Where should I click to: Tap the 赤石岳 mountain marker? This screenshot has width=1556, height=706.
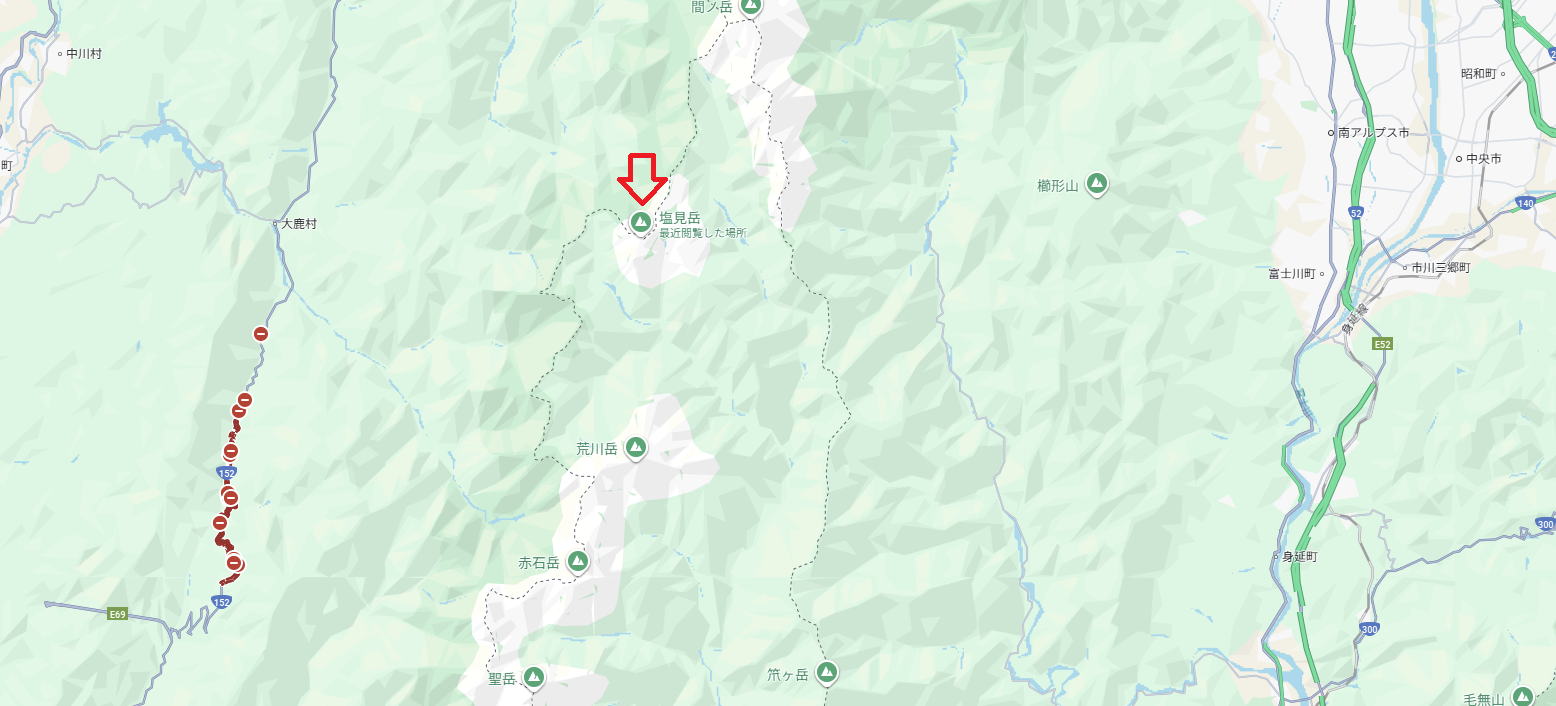[x=577, y=562]
